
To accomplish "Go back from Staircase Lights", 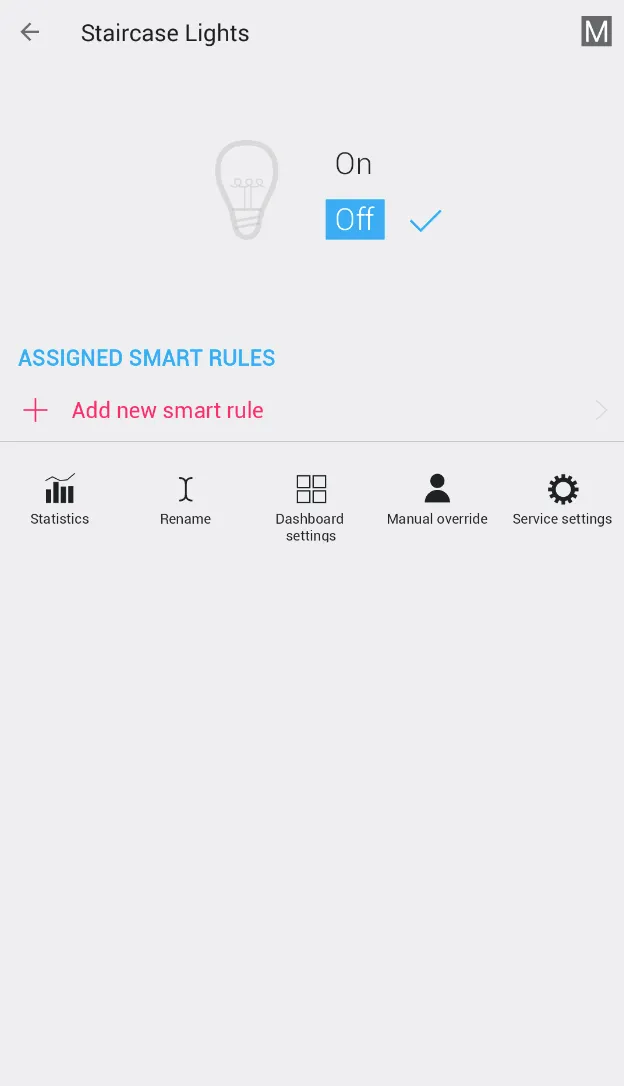I will pyautogui.click(x=30, y=32).
